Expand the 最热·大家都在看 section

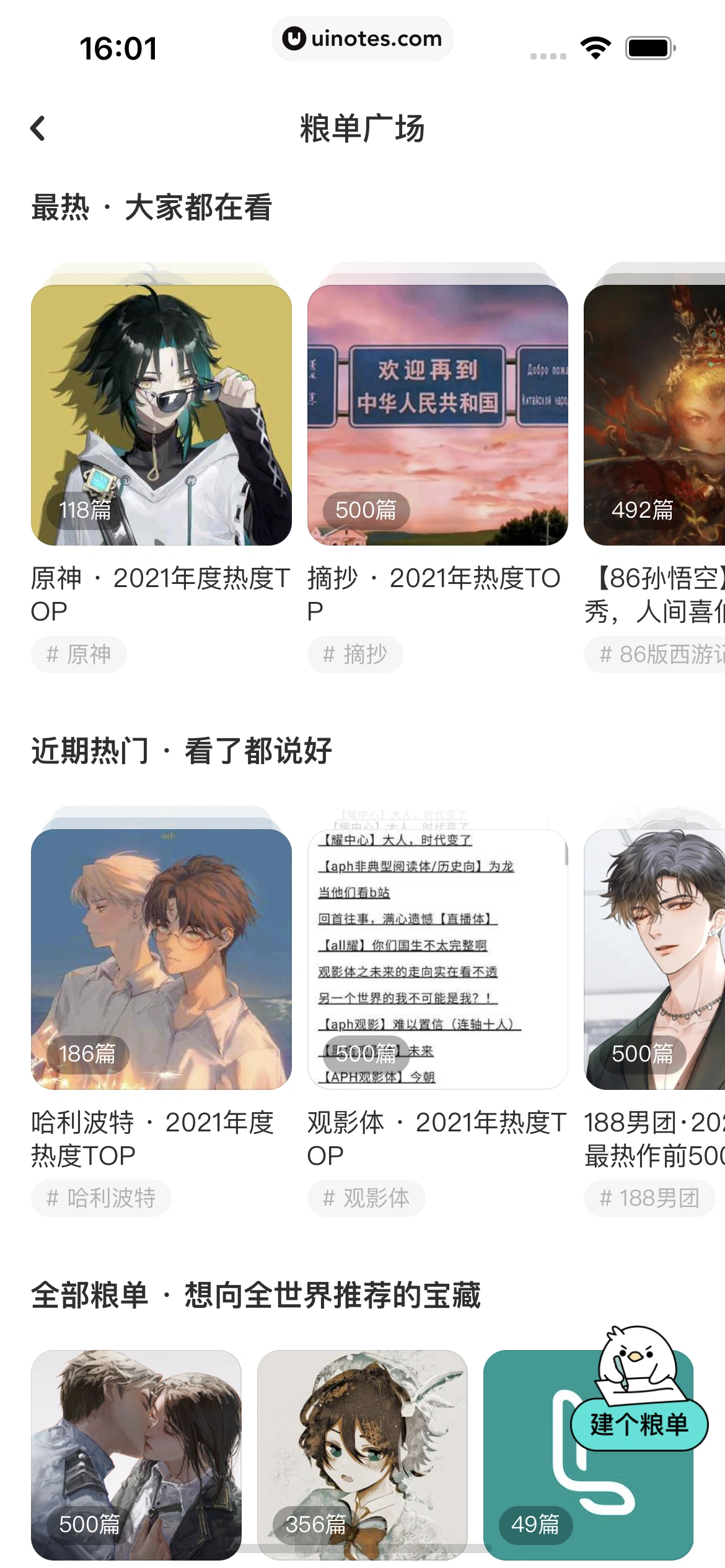point(152,208)
